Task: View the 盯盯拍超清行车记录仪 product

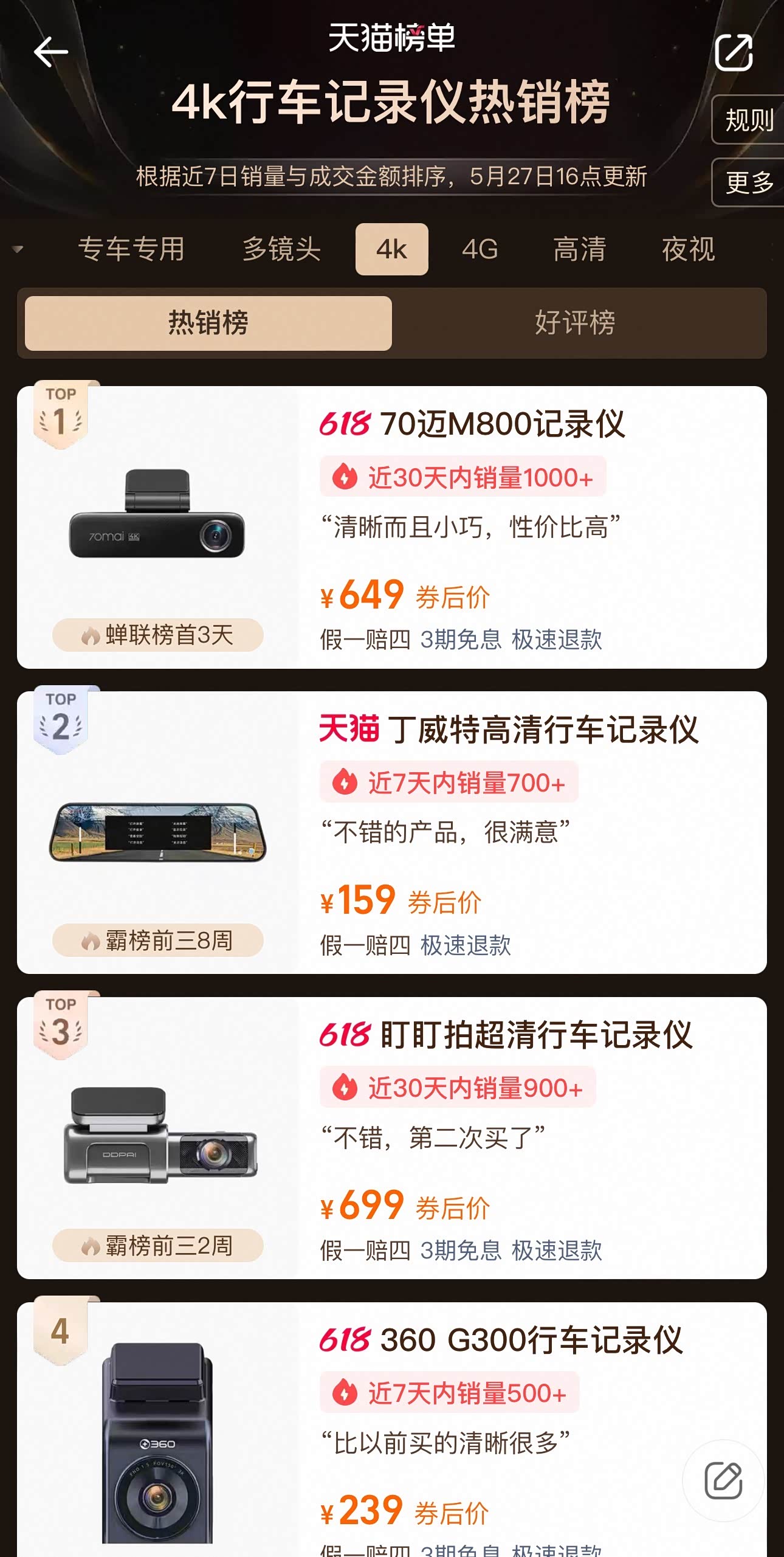Action: click(392, 1138)
